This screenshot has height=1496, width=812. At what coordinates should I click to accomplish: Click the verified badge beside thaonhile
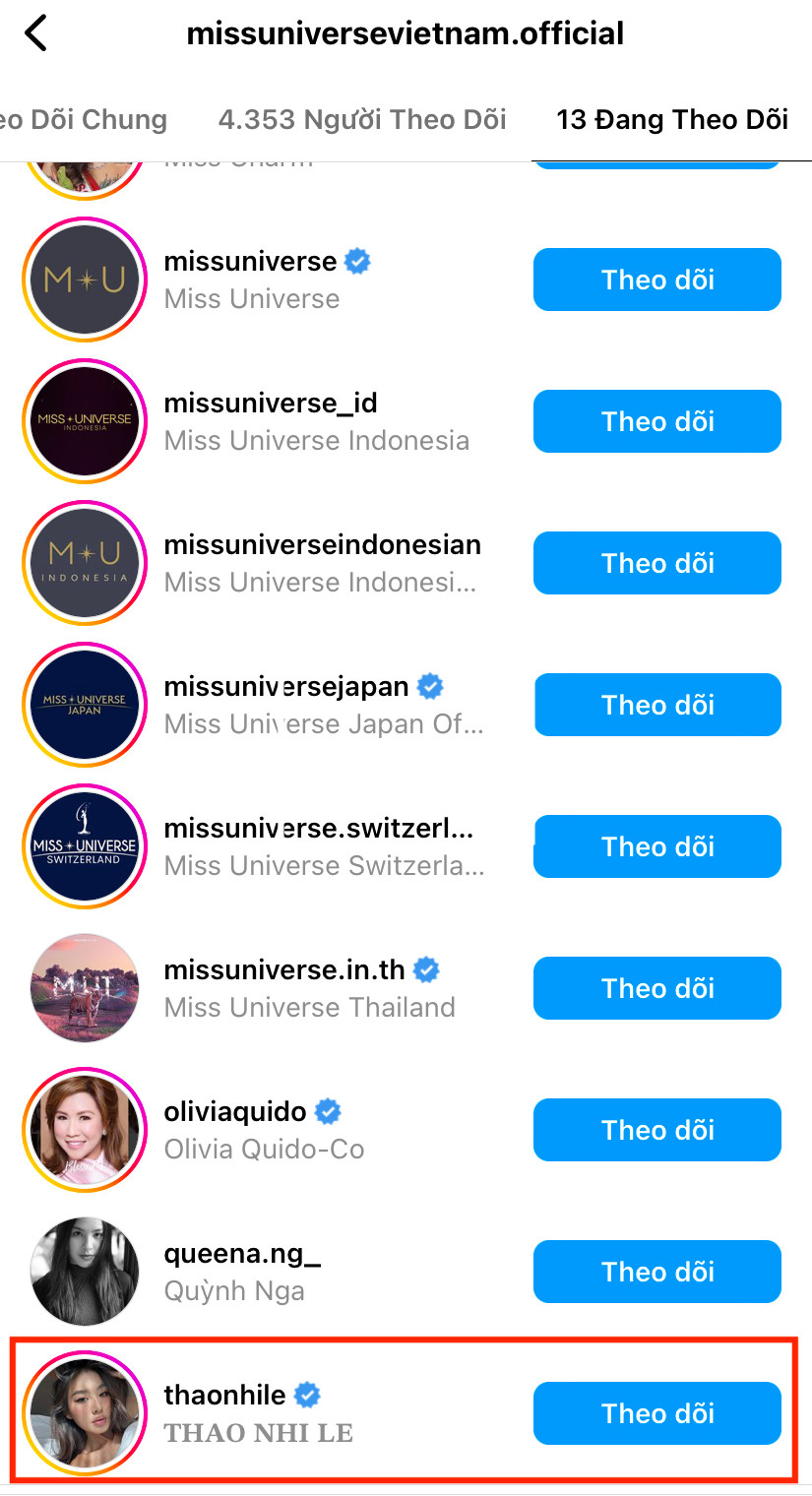pos(306,1395)
